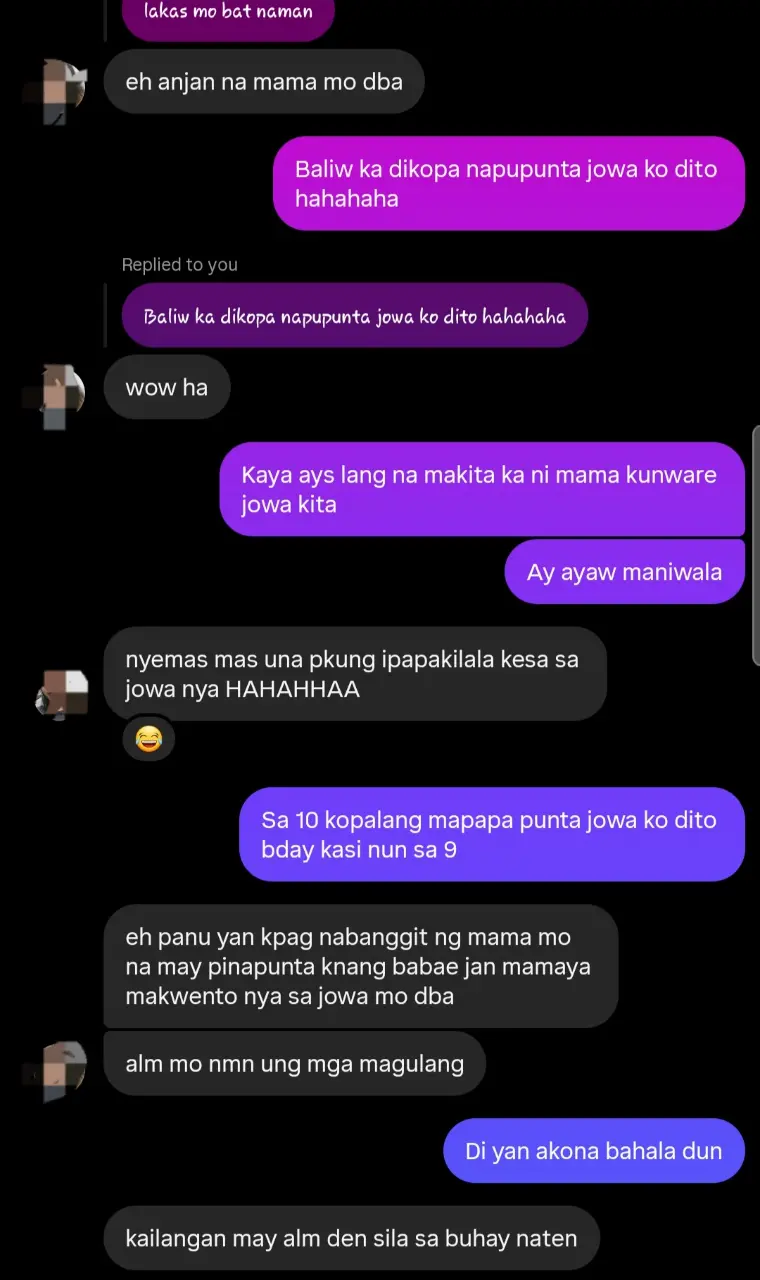Open the laughing emoji reaction under HAHAHHAA message
760x1280 pixels.
[149, 740]
